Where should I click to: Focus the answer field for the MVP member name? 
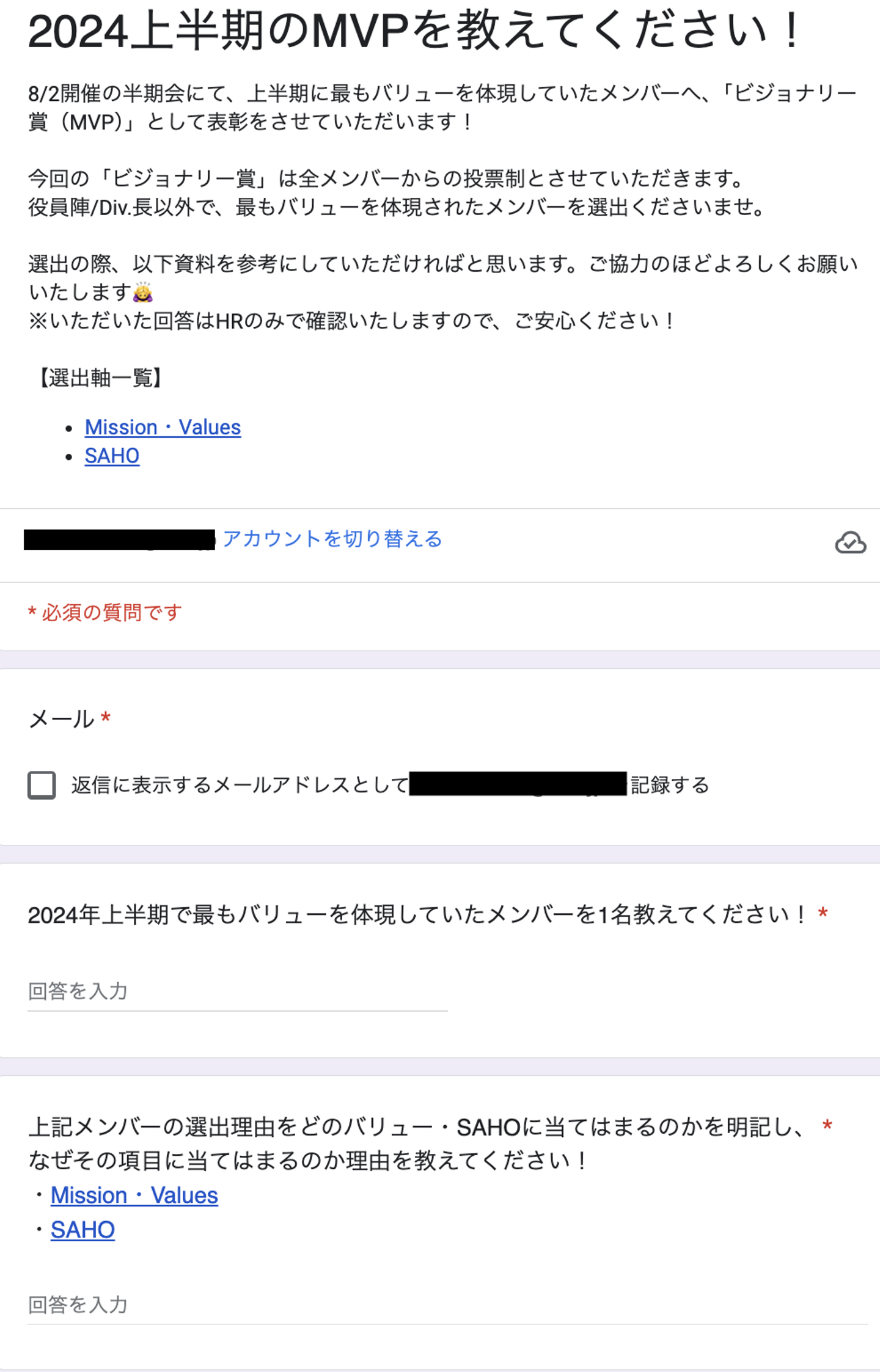(x=237, y=991)
